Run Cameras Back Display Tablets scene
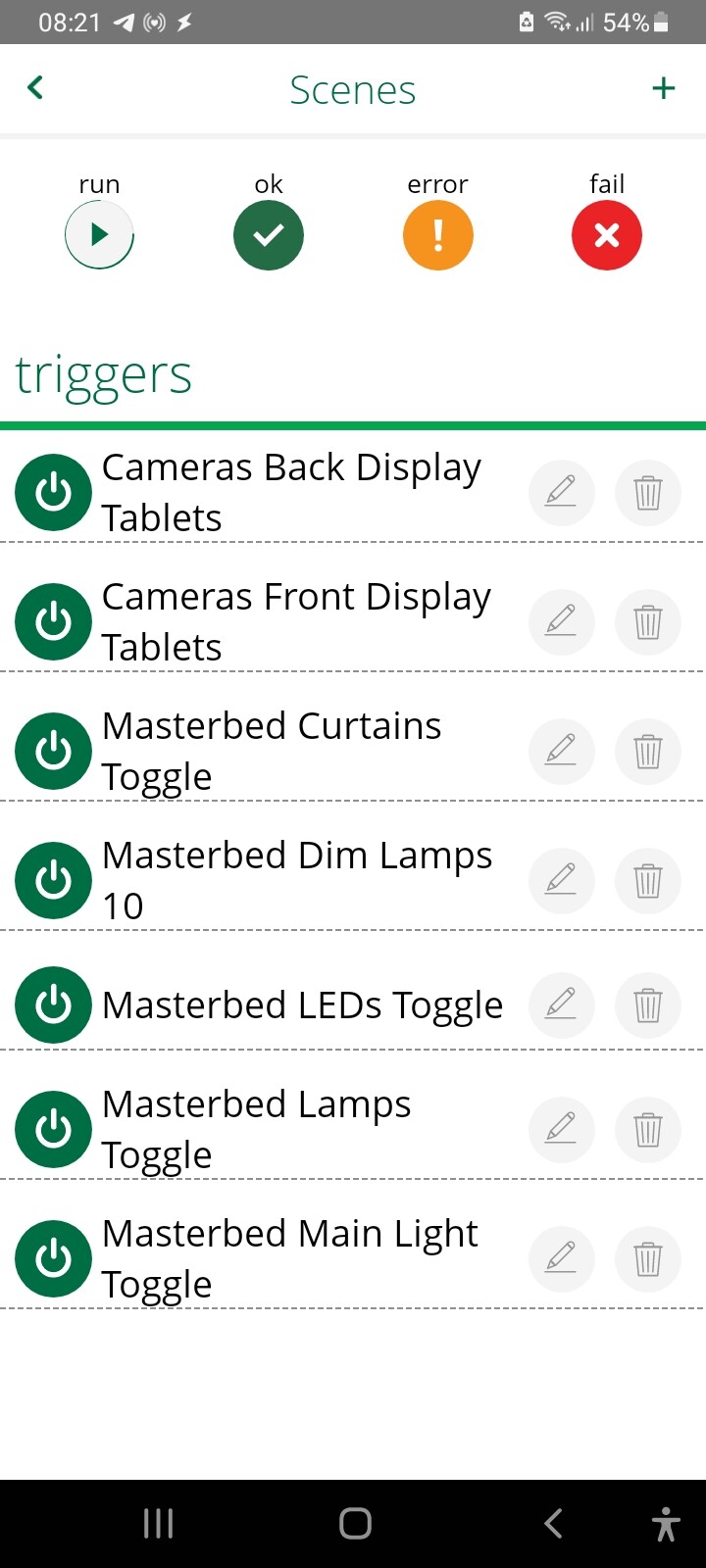The height and width of the screenshot is (1568, 706). (x=54, y=492)
